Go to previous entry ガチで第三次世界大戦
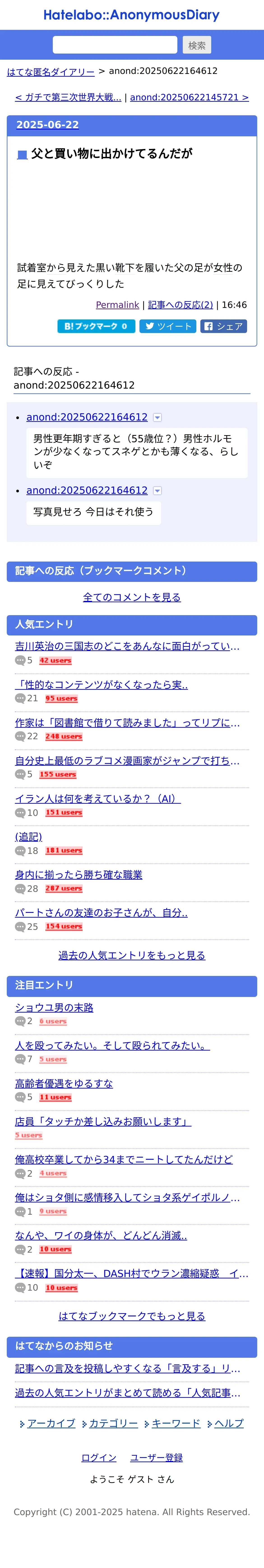Image resolution: width=264 pixels, height=1568 pixels. [68, 97]
